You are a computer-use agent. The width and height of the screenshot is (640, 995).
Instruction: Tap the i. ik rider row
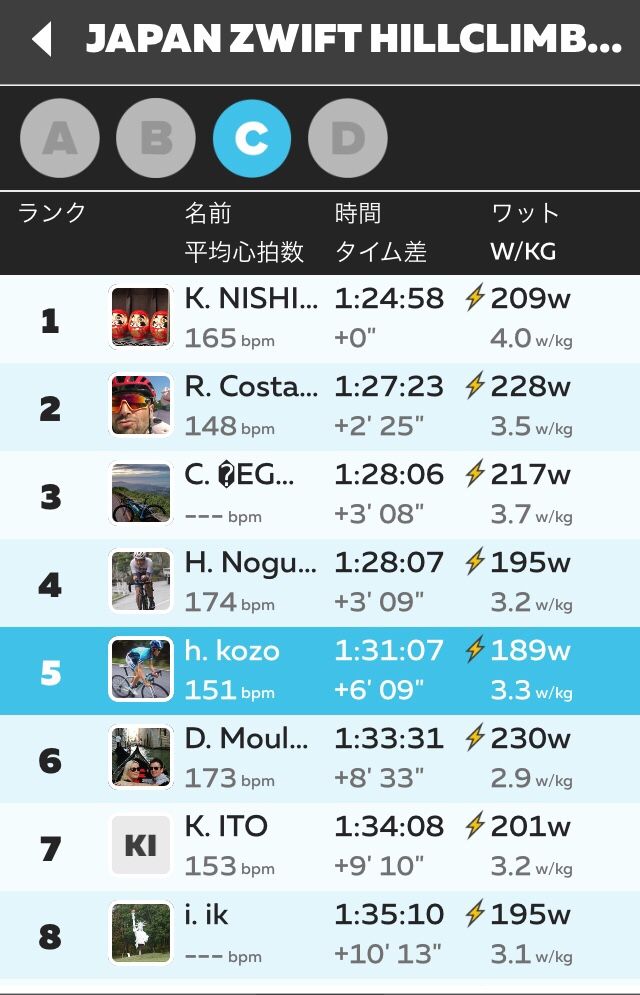pos(320,935)
